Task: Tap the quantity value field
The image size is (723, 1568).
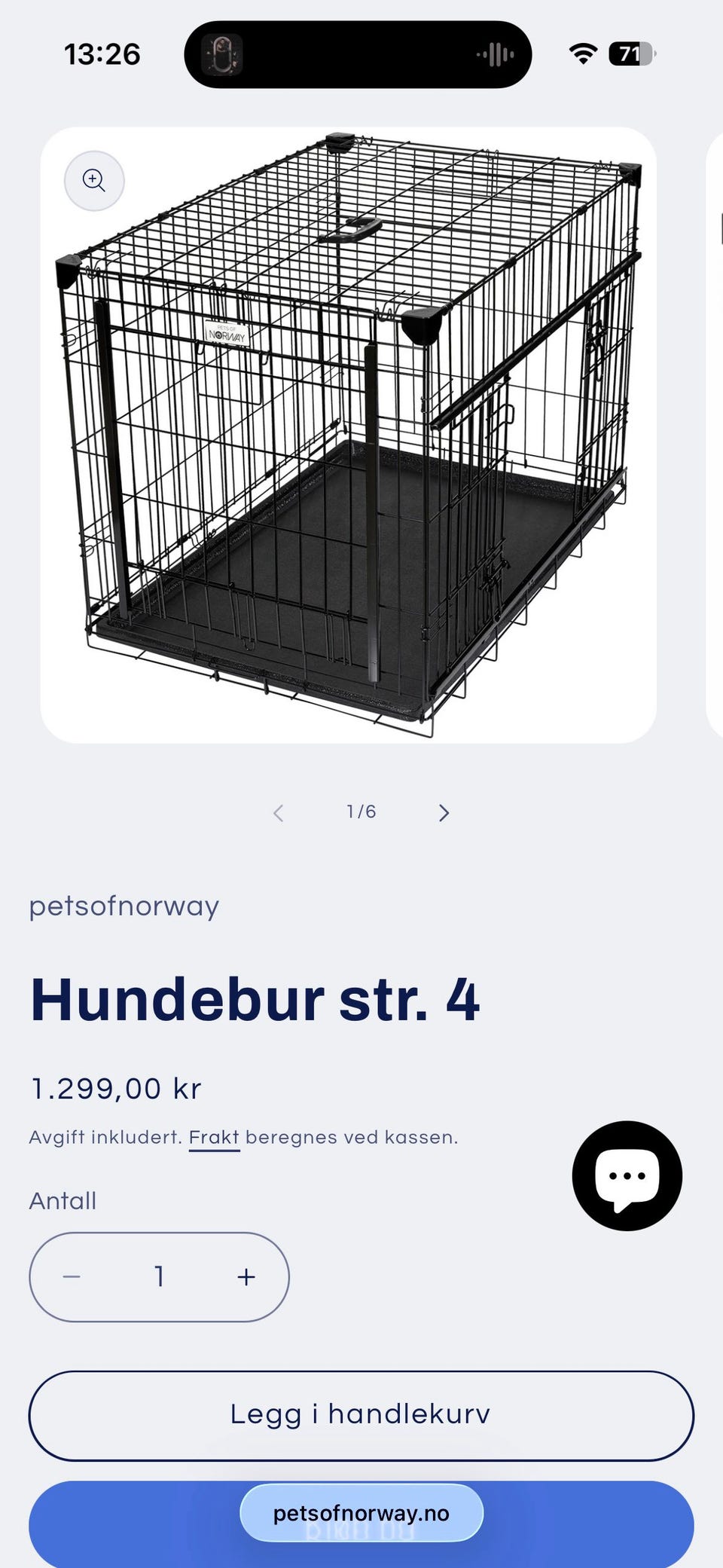Action: tap(159, 1276)
